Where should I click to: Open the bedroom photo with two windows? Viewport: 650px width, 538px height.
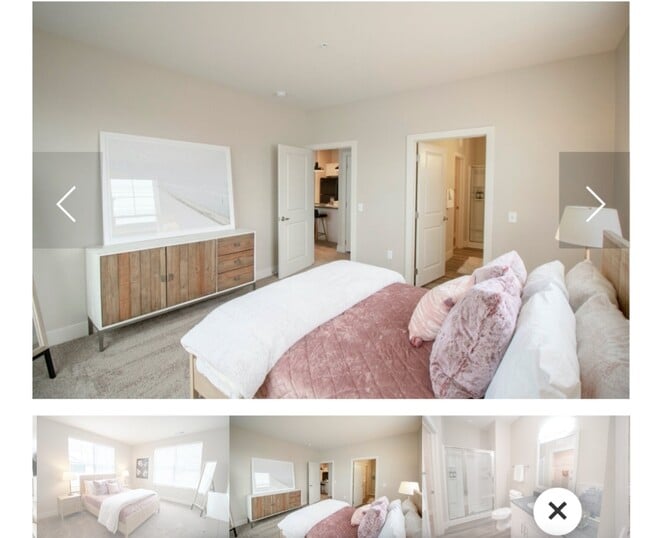pos(131,477)
